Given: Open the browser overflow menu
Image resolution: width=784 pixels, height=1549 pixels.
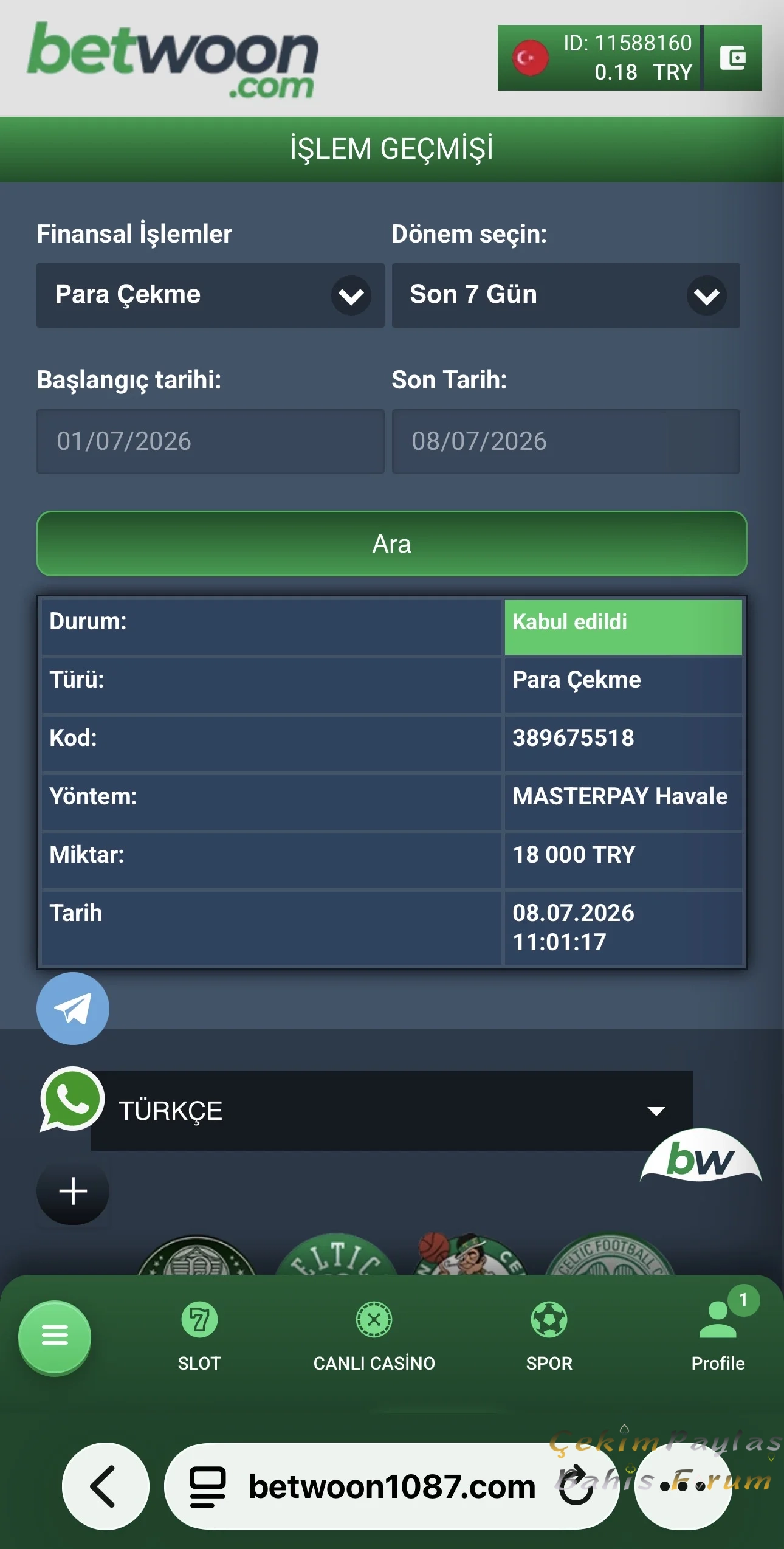Looking at the screenshot, I should 683,1486.
